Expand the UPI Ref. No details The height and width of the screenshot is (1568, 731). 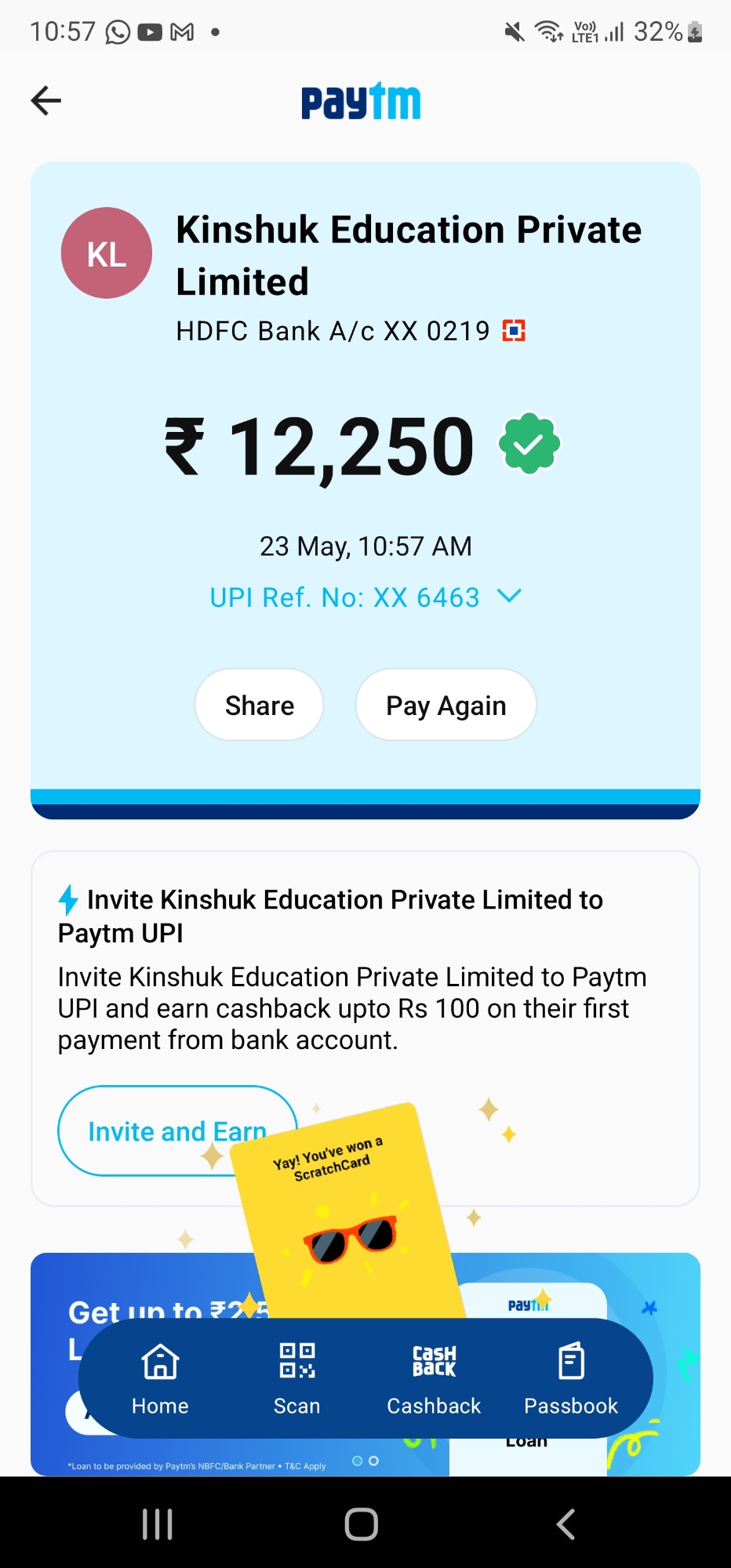pos(509,597)
